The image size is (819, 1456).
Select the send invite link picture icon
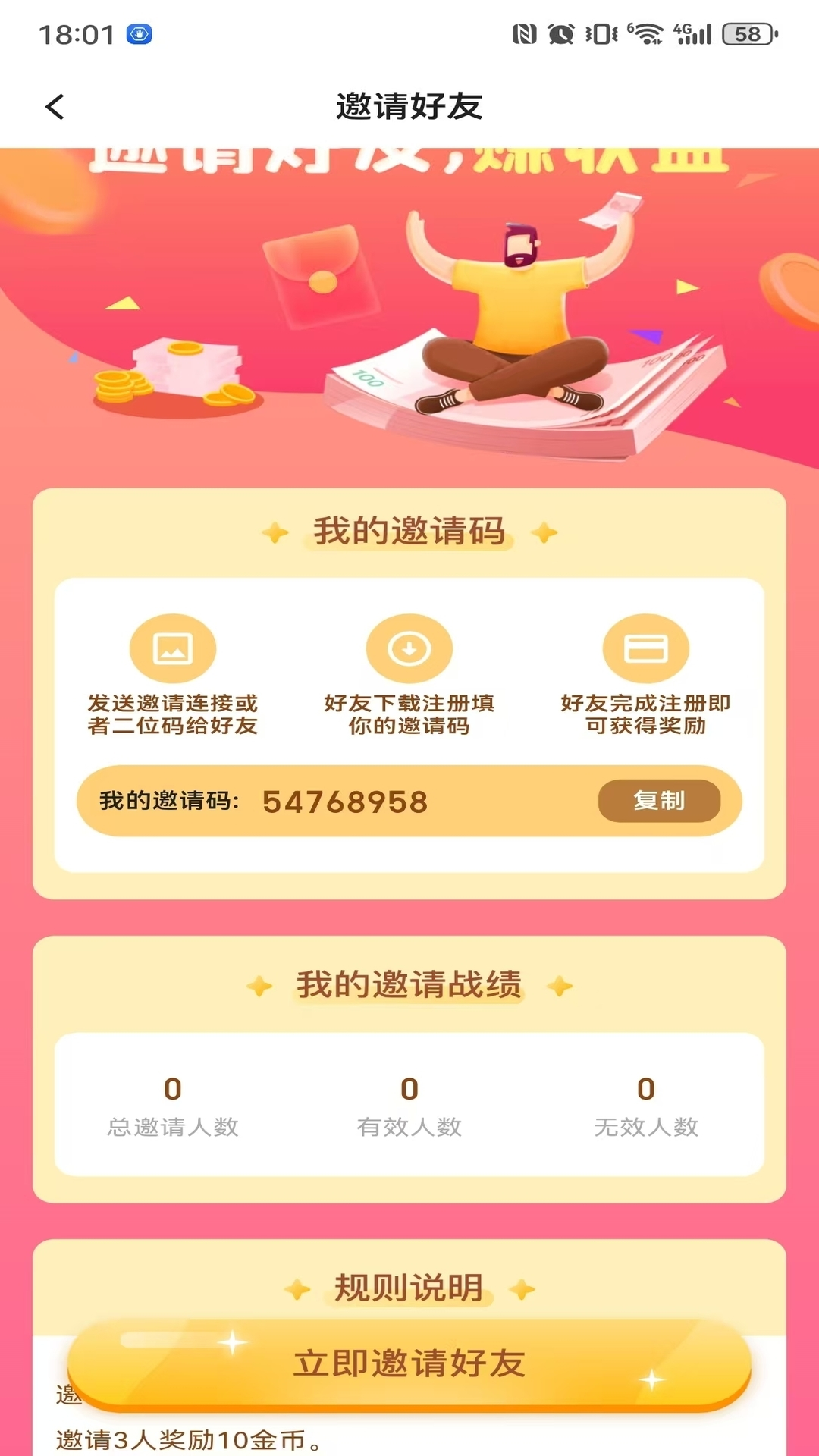point(173,648)
